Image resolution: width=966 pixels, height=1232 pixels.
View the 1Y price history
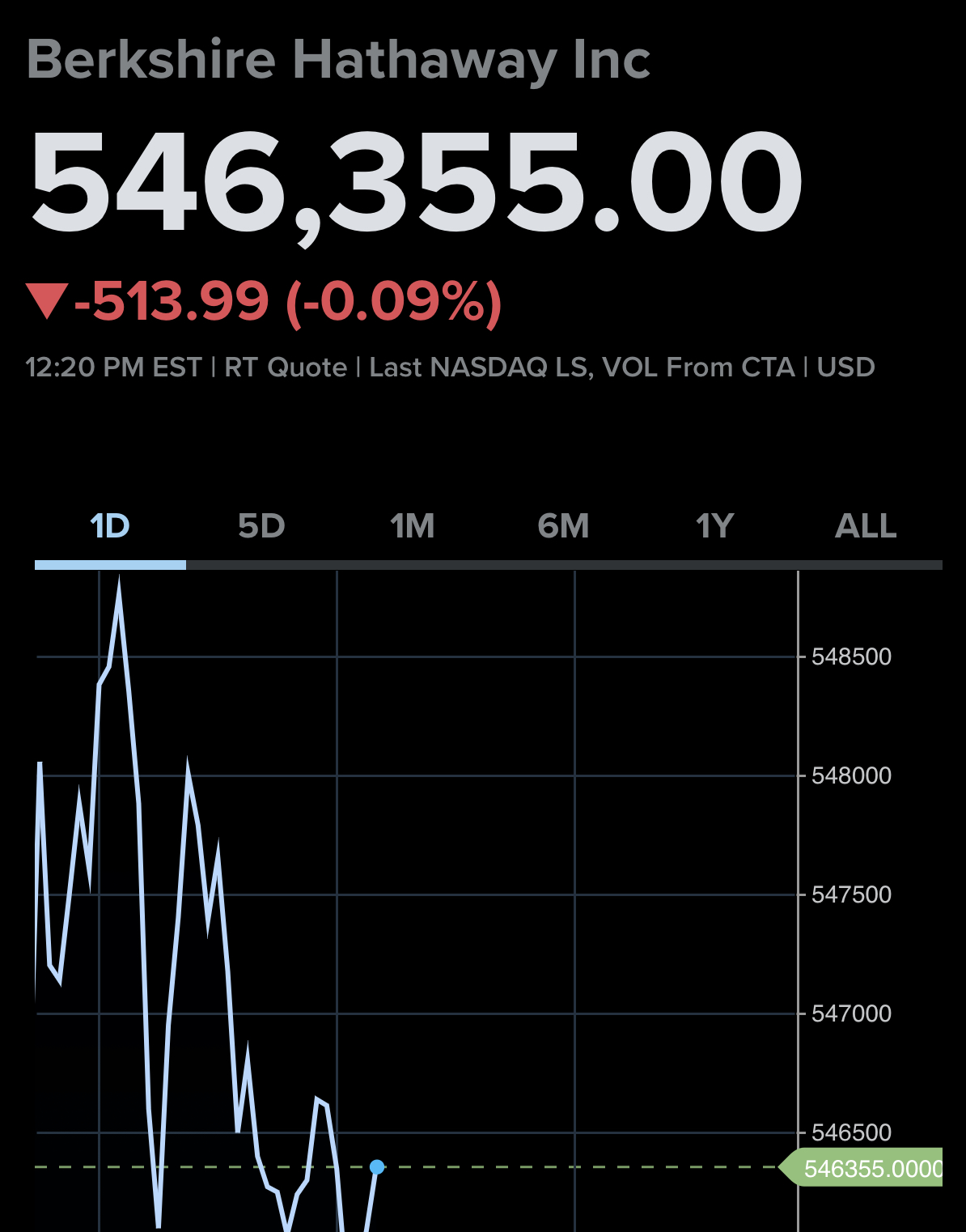714,527
